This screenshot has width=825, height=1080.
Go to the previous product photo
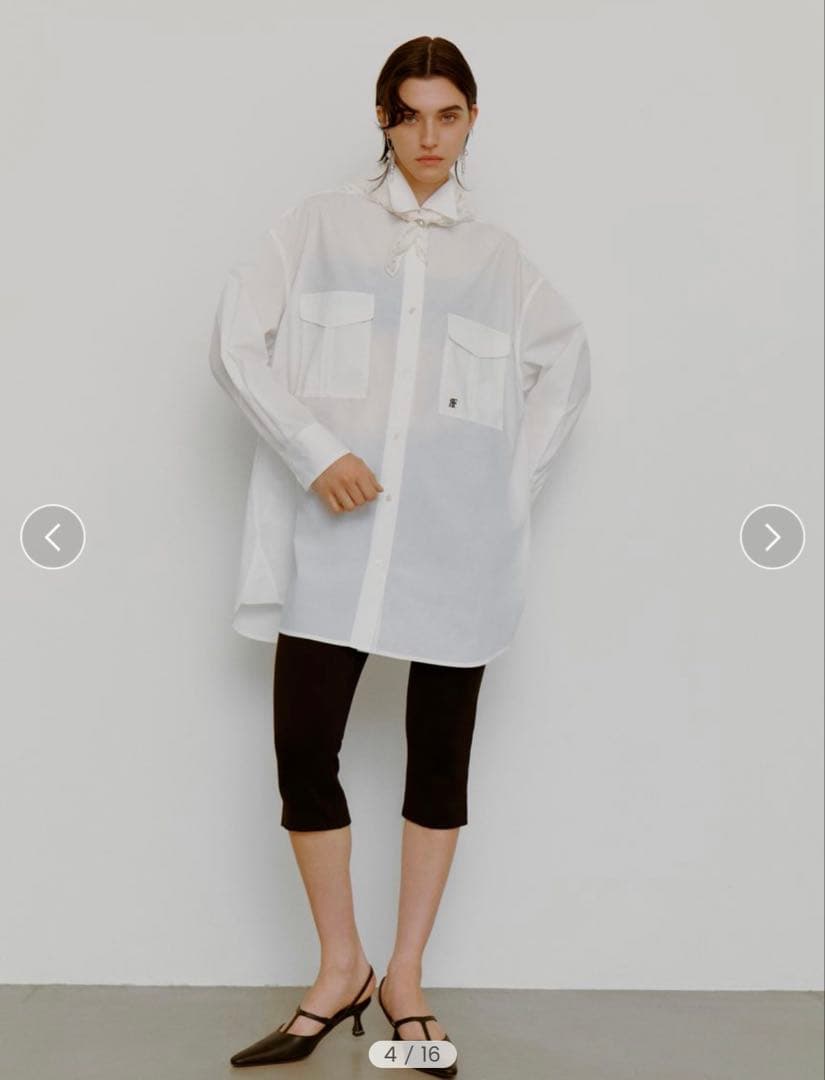pyautogui.click(x=53, y=537)
